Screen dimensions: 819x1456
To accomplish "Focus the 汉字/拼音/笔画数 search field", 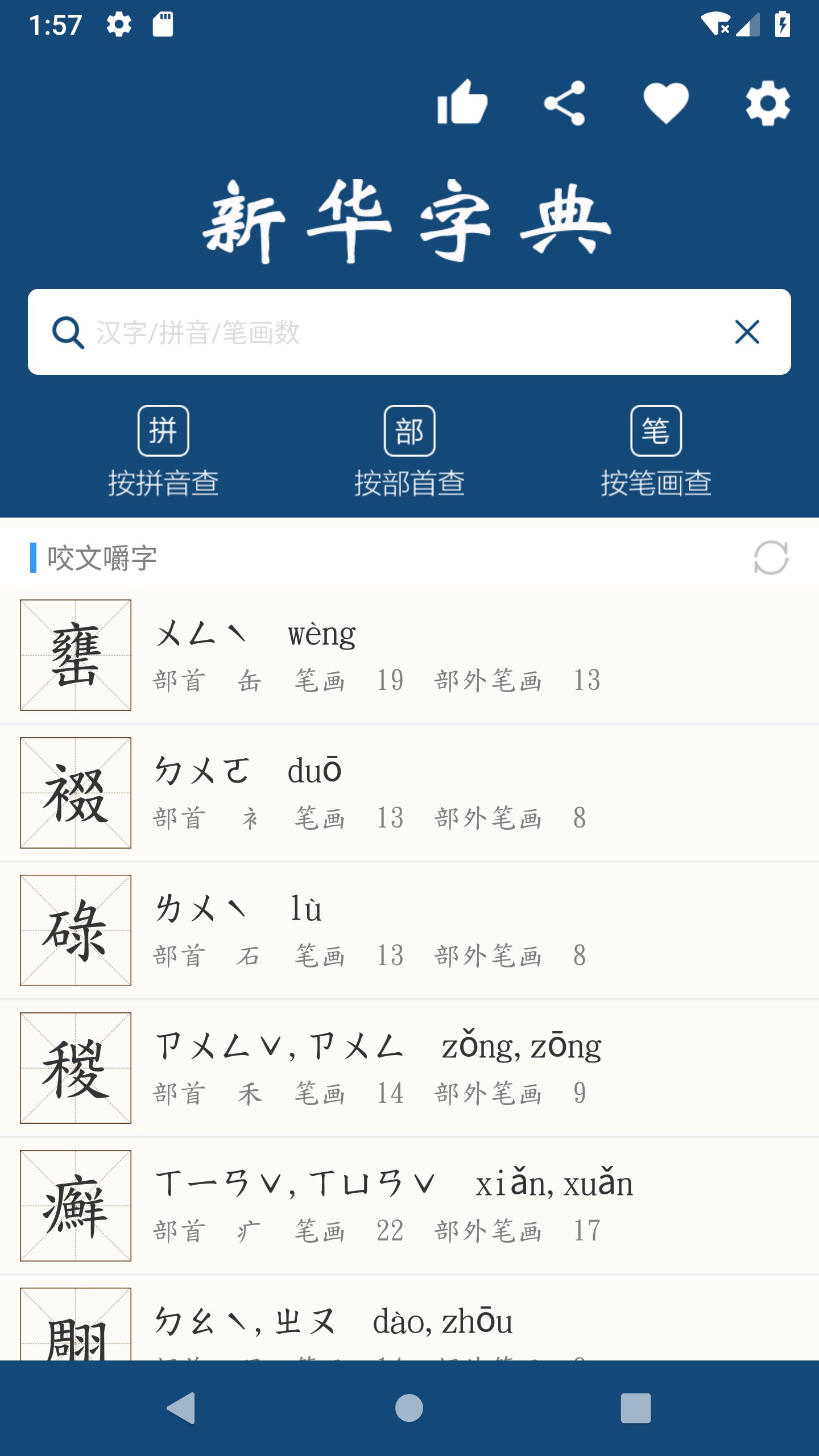I will [x=398, y=332].
